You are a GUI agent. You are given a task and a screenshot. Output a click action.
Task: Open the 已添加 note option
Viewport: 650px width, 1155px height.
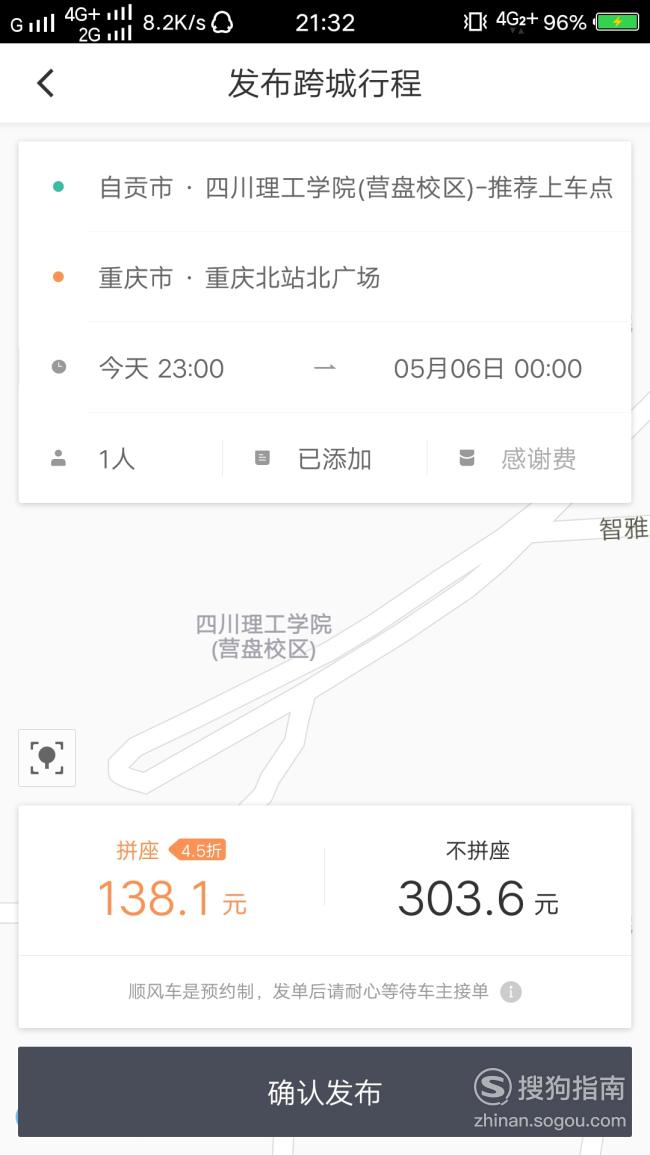pos(324,458)
